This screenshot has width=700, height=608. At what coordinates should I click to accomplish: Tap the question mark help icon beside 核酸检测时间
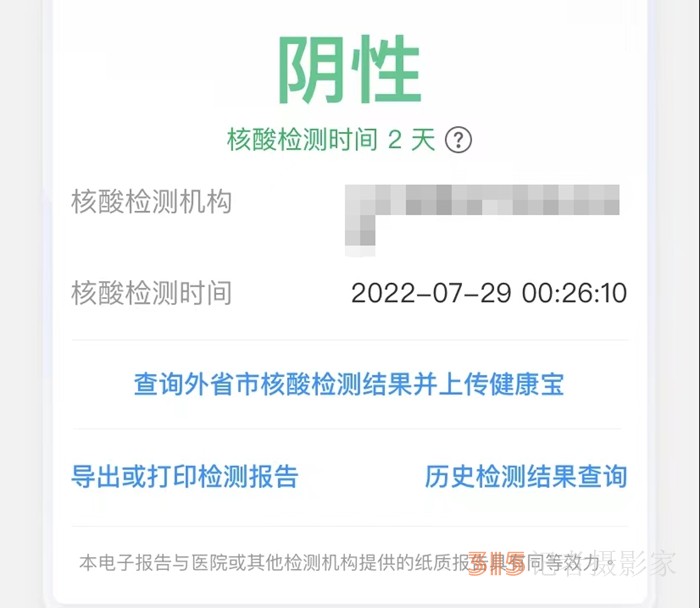click(x=458, y=140)
